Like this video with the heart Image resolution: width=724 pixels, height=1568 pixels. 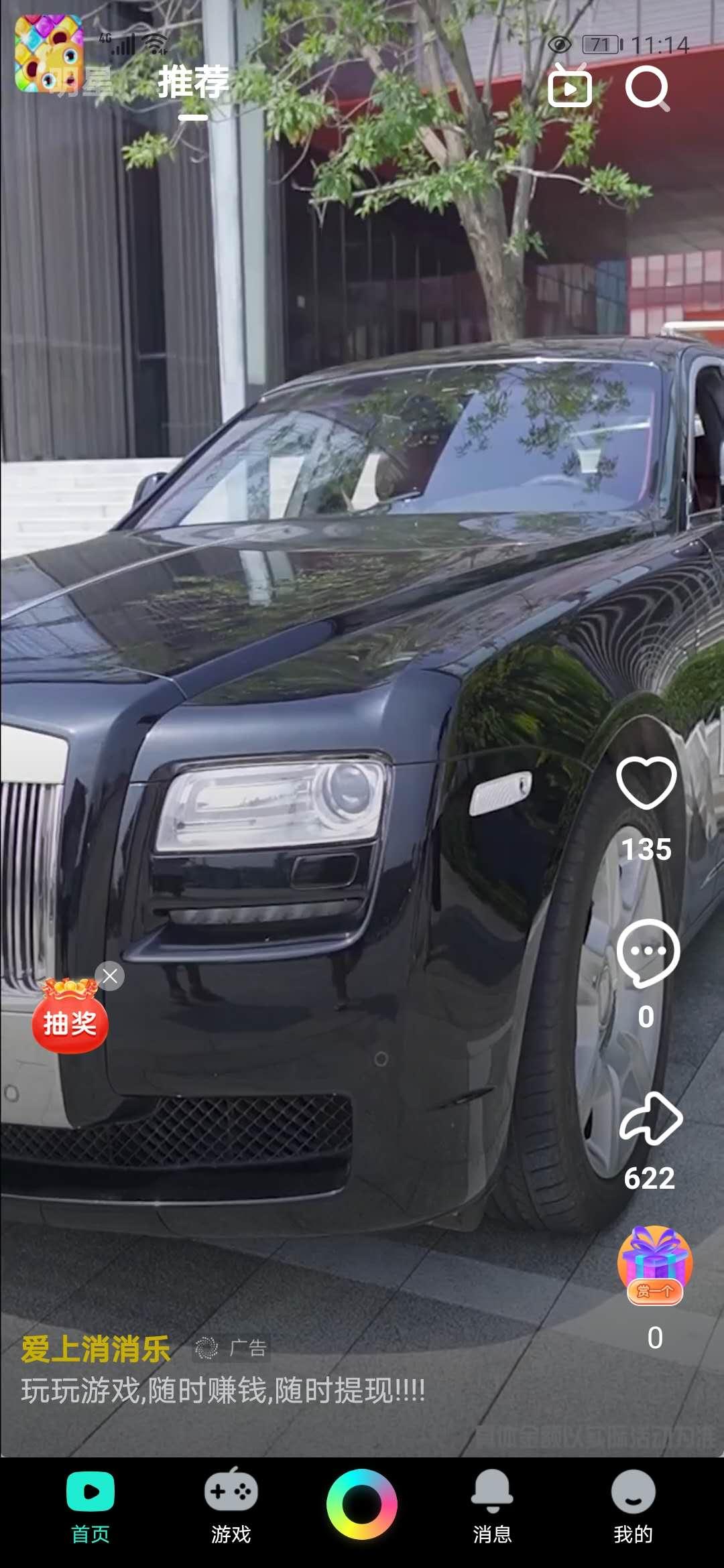pyautogui.click(x=646, y=783)
